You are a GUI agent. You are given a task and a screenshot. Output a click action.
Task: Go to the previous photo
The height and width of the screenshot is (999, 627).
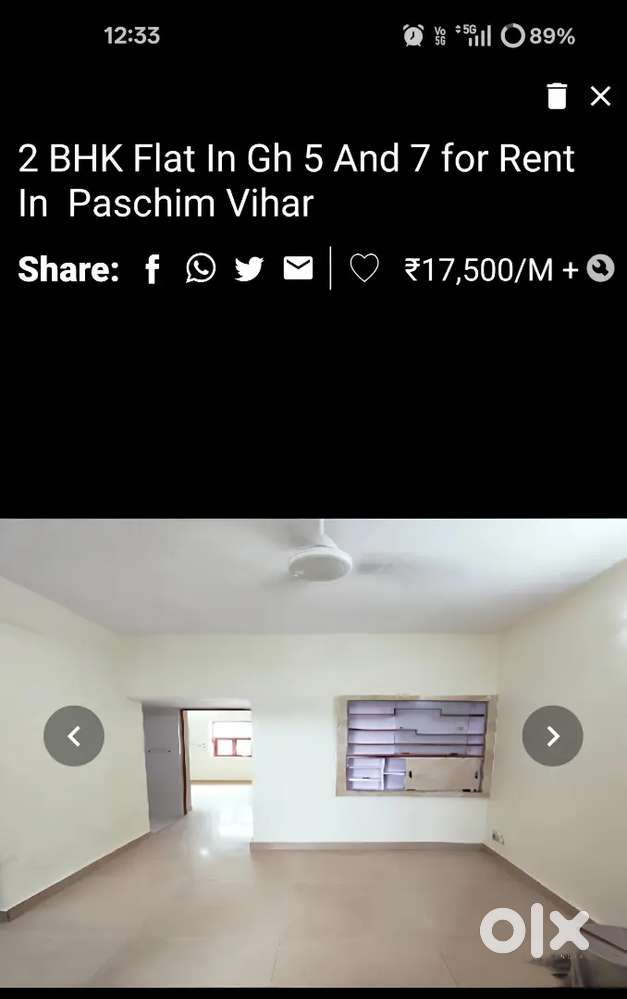pyautogui.click(x=74, y=736)
